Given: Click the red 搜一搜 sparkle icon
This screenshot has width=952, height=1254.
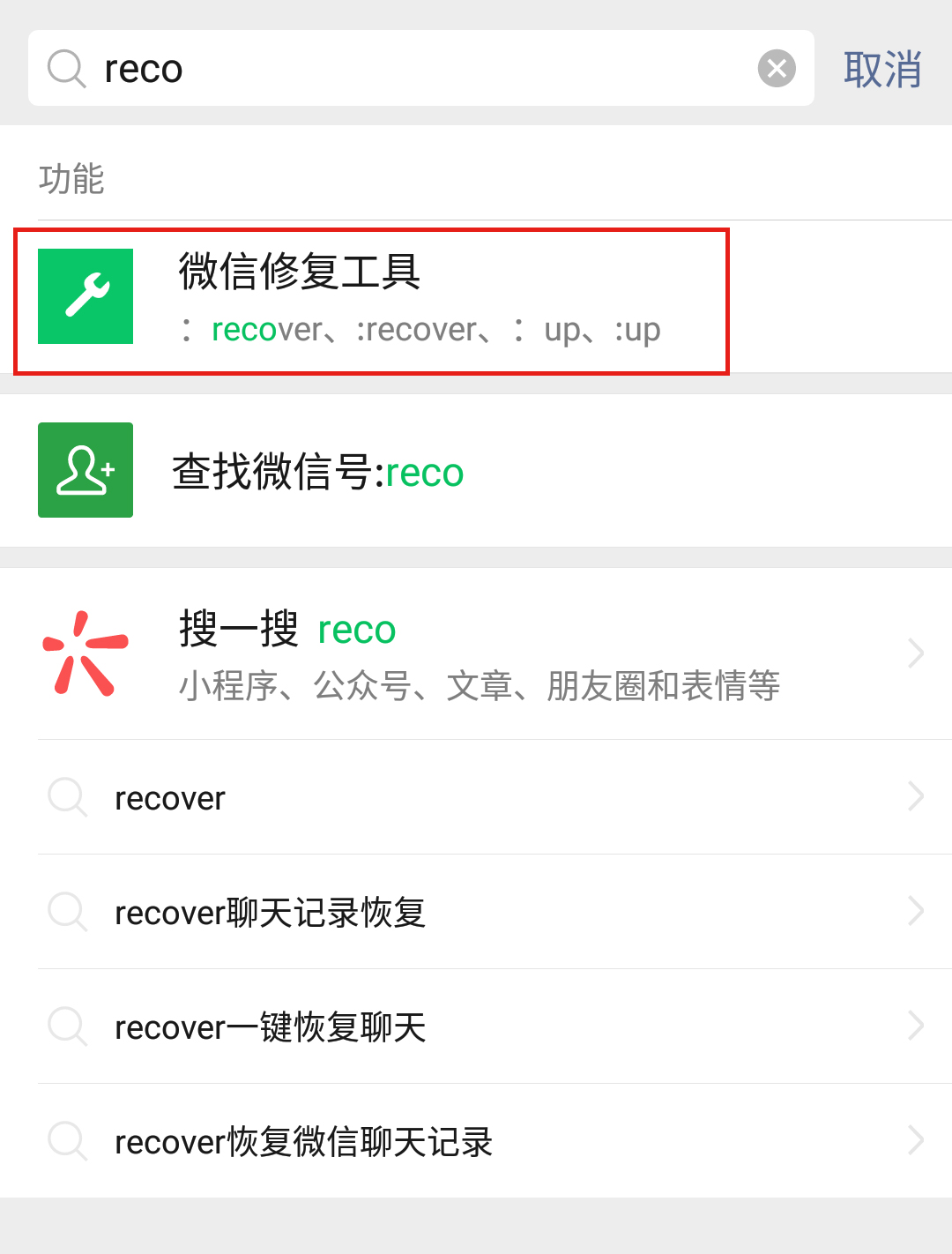Looking at the screenshot, I should pyautogui.click(x=84, y=653).
